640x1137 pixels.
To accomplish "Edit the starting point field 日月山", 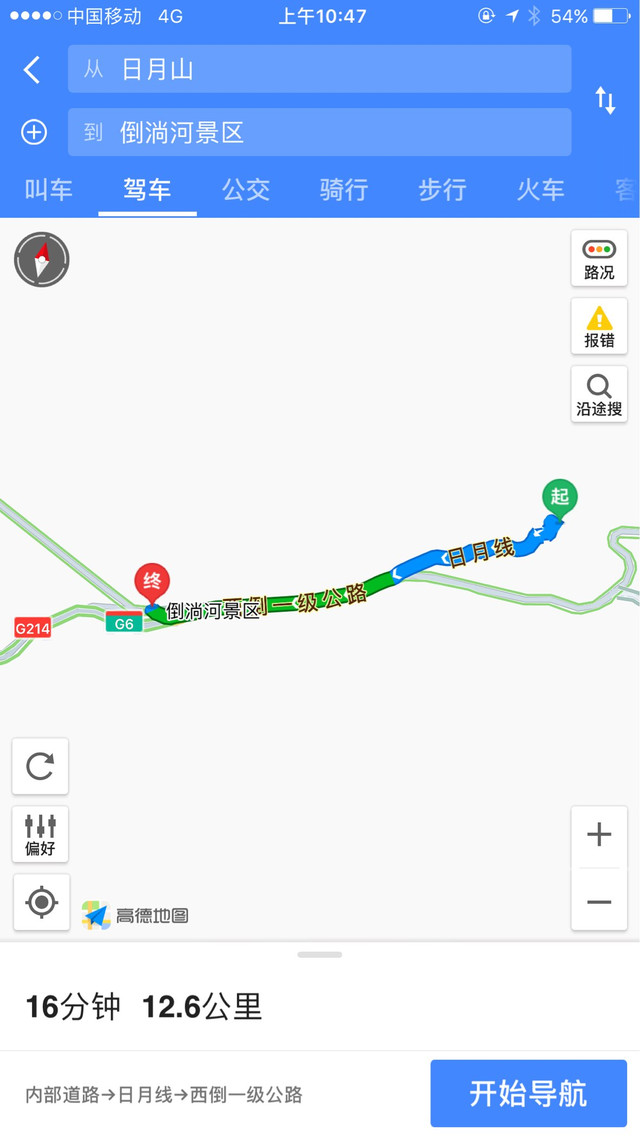I will click(320, 69).
